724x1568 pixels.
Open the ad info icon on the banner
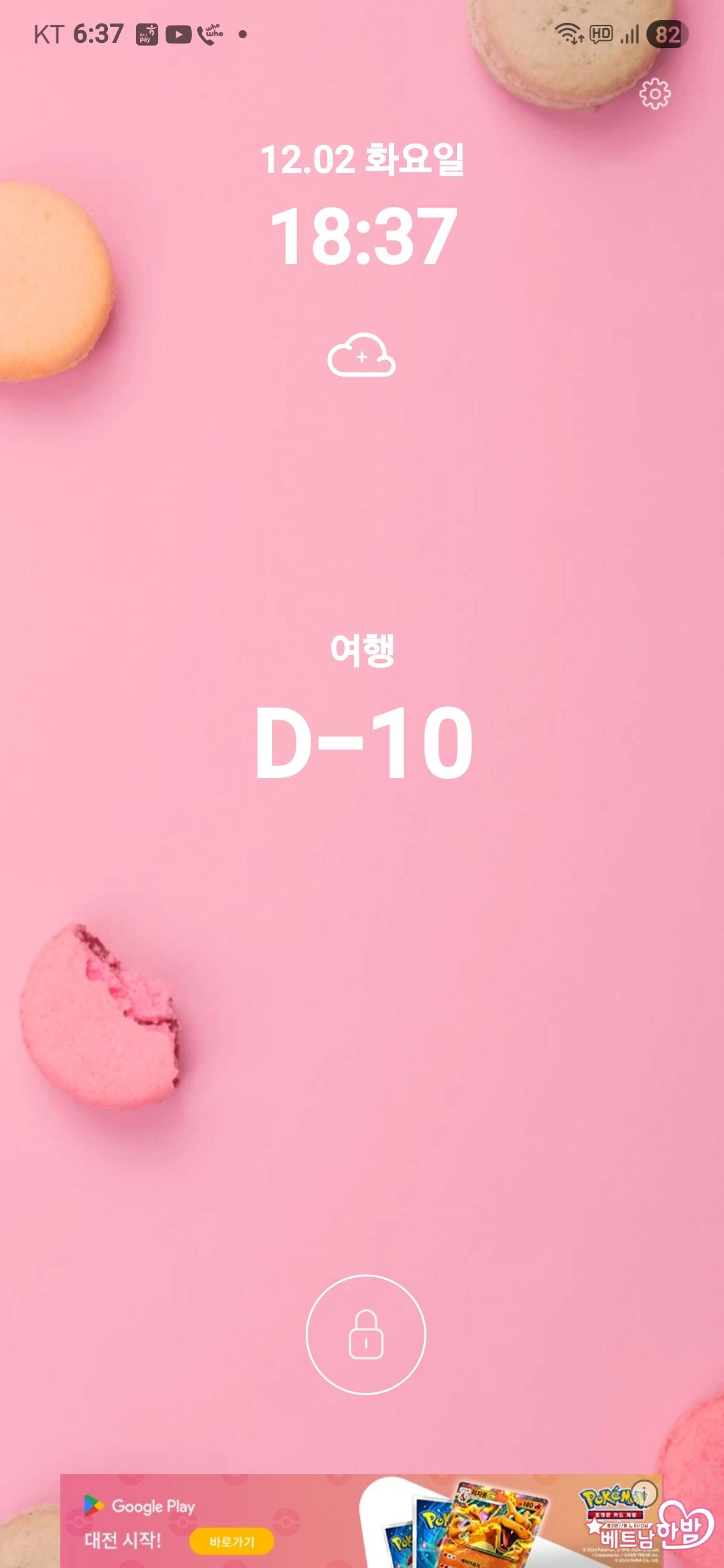tap(644, 1493)
